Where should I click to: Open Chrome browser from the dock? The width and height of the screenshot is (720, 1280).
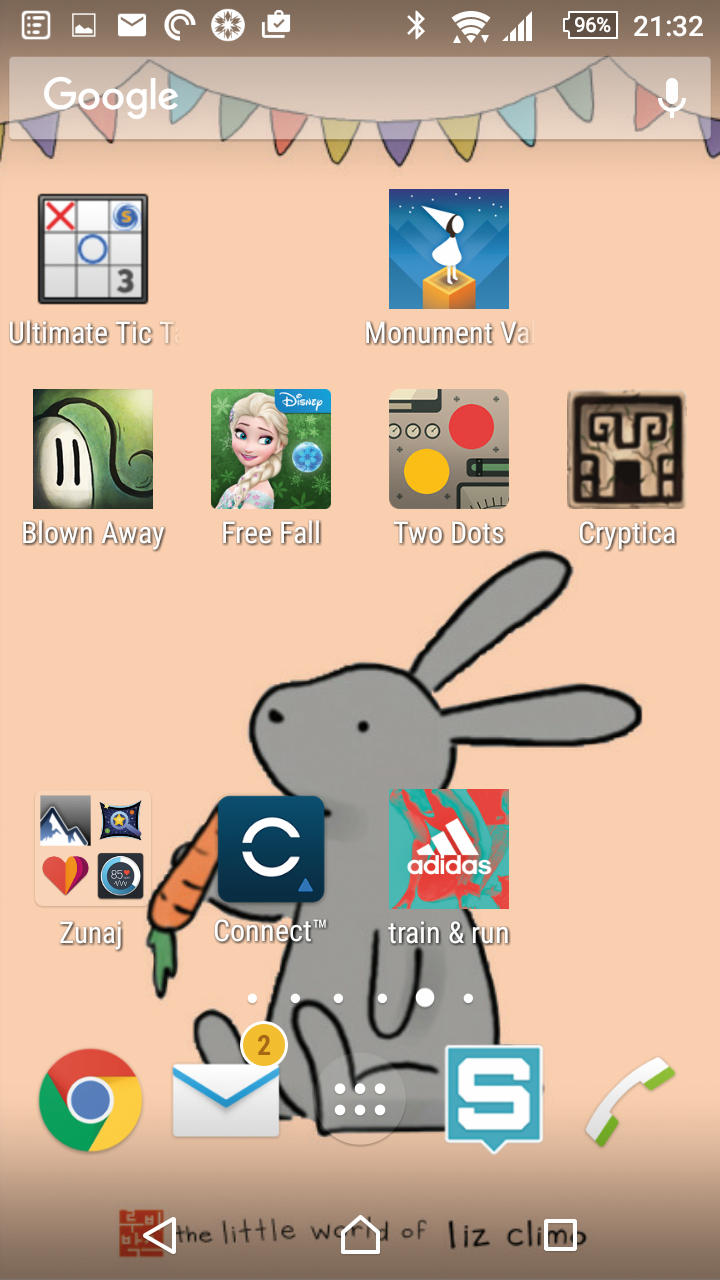[91, 1100]
